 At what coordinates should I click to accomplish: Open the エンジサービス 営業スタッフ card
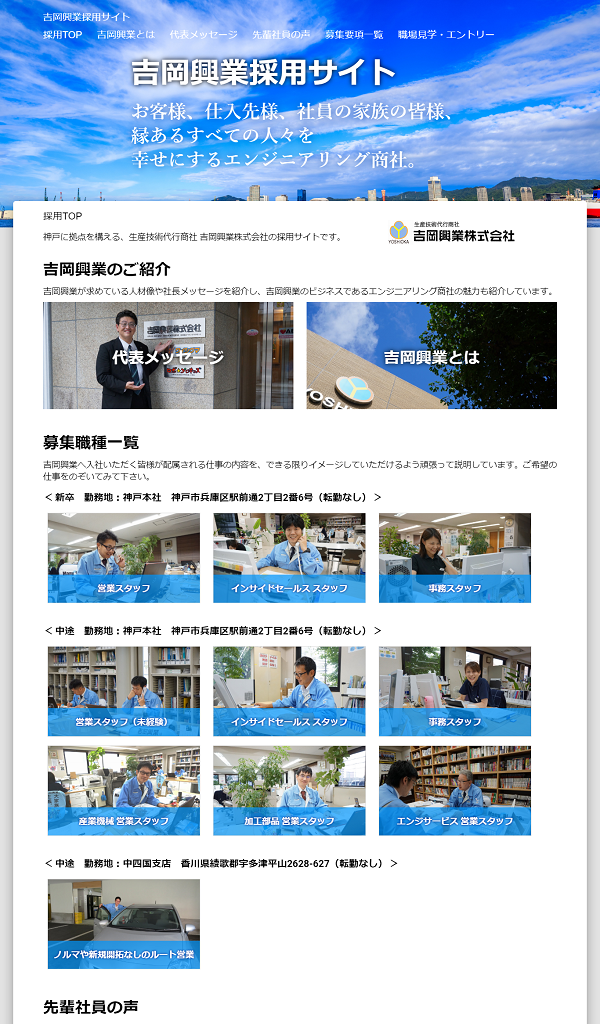click(455, 790)
